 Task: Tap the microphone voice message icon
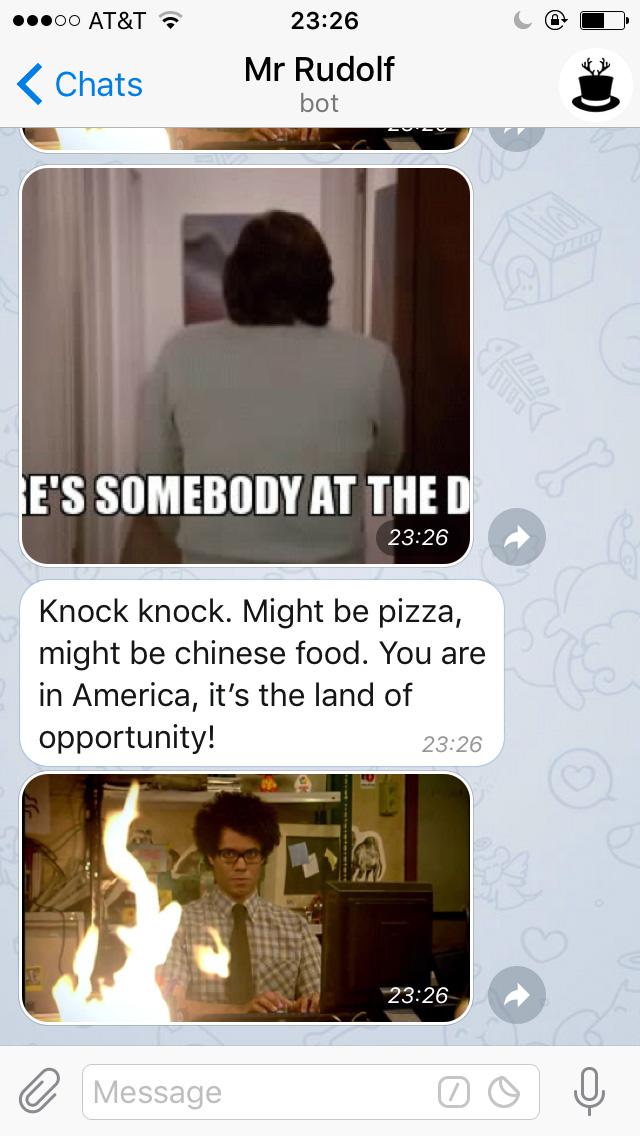click(589, 1091)
